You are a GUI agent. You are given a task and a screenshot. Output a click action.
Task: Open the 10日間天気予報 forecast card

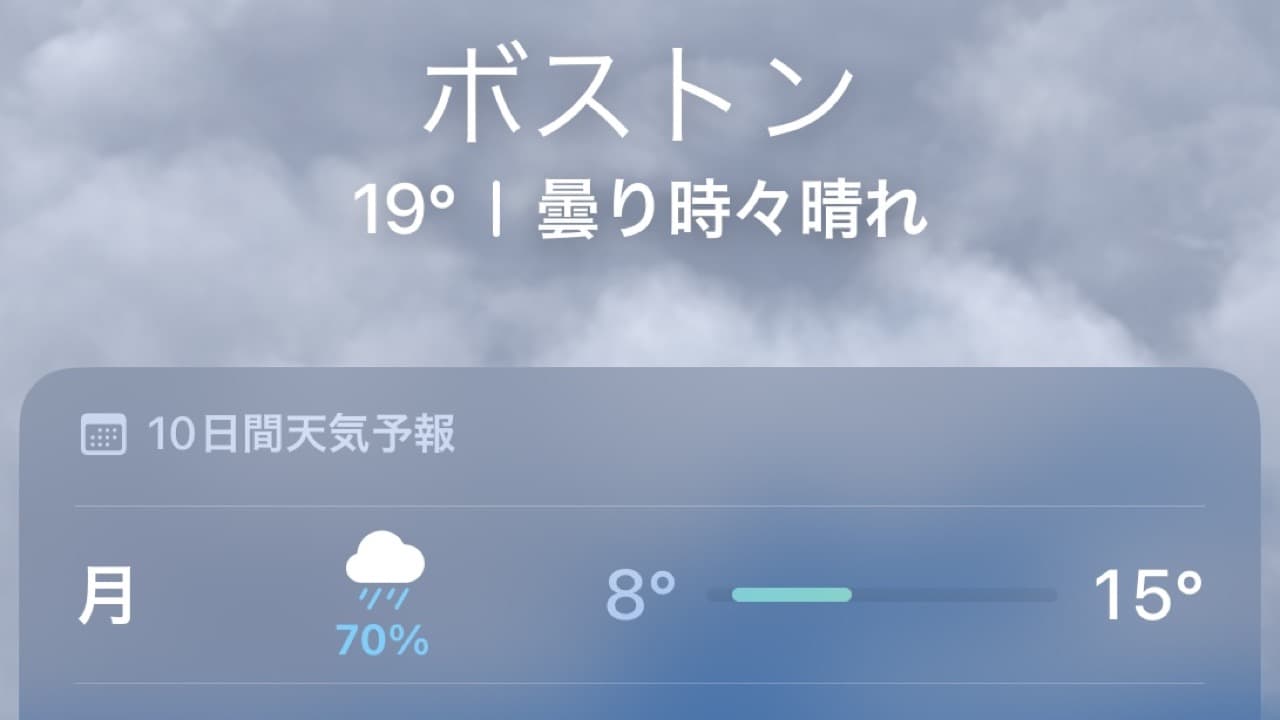pos(300,436)
